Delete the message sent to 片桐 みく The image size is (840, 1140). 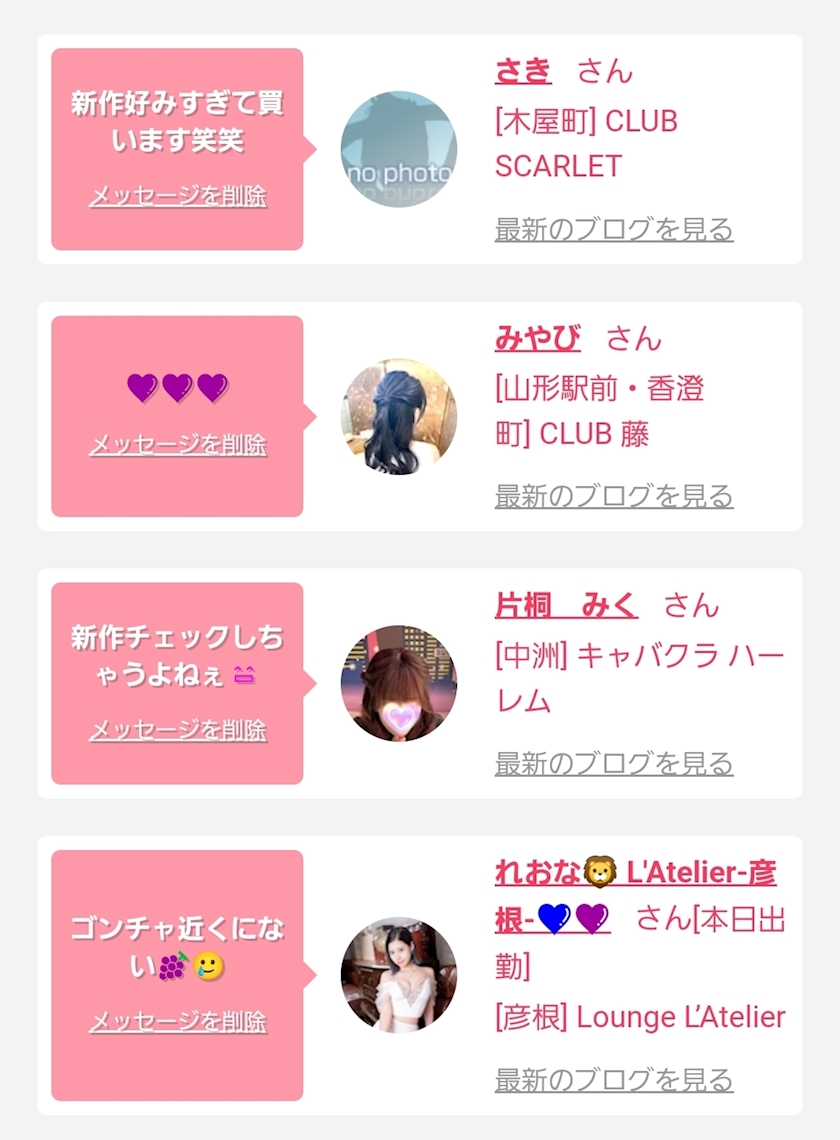tap(178, 731)
